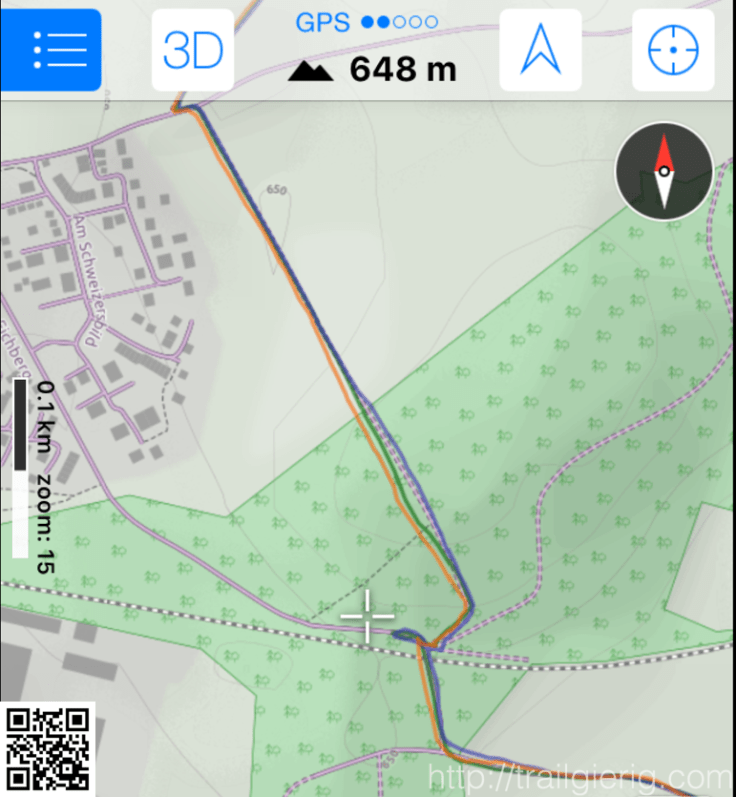The height and width of the screenshot is (797, 736).
Task: Tap the navigation arrow button
Action: (x=540, y=50)
